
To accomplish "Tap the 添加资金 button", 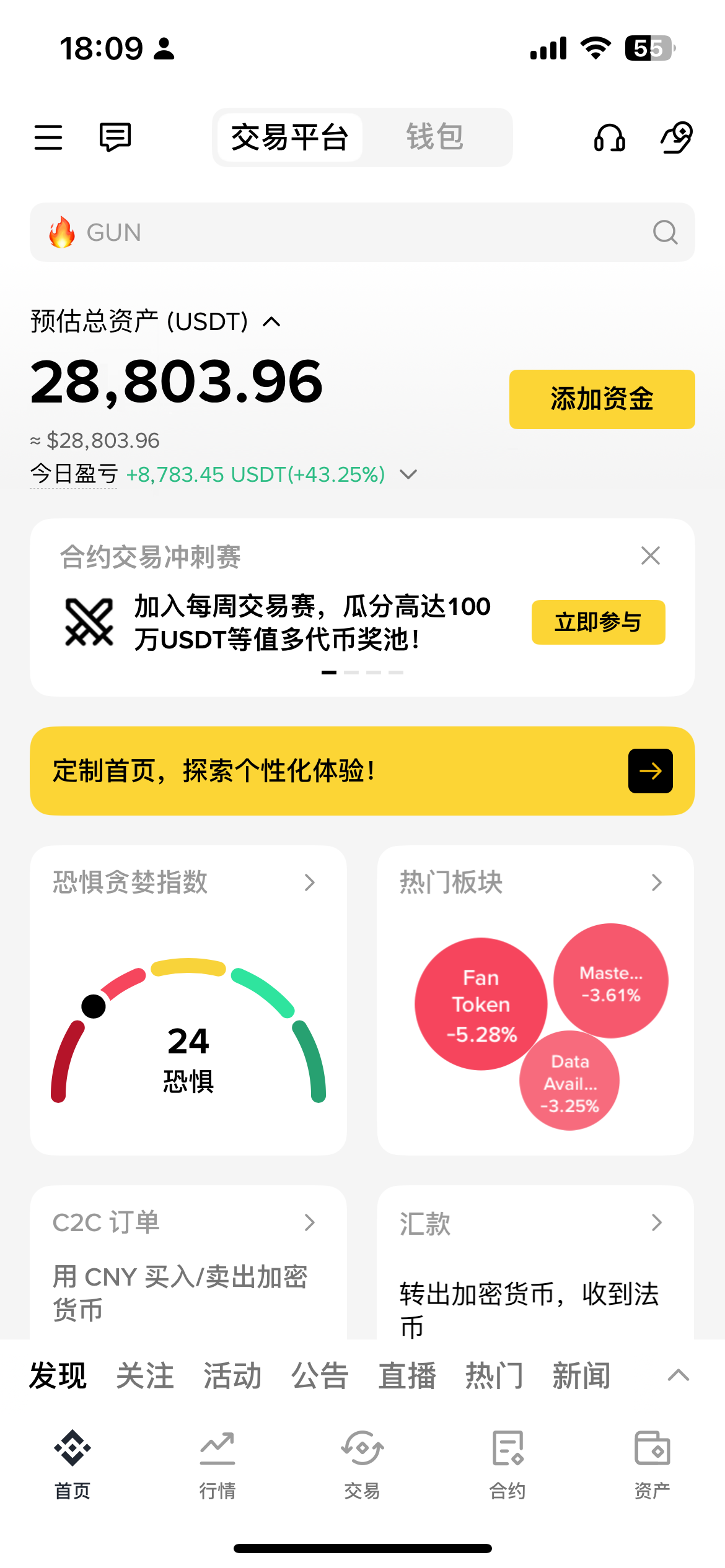I will (x=601, y=399).
